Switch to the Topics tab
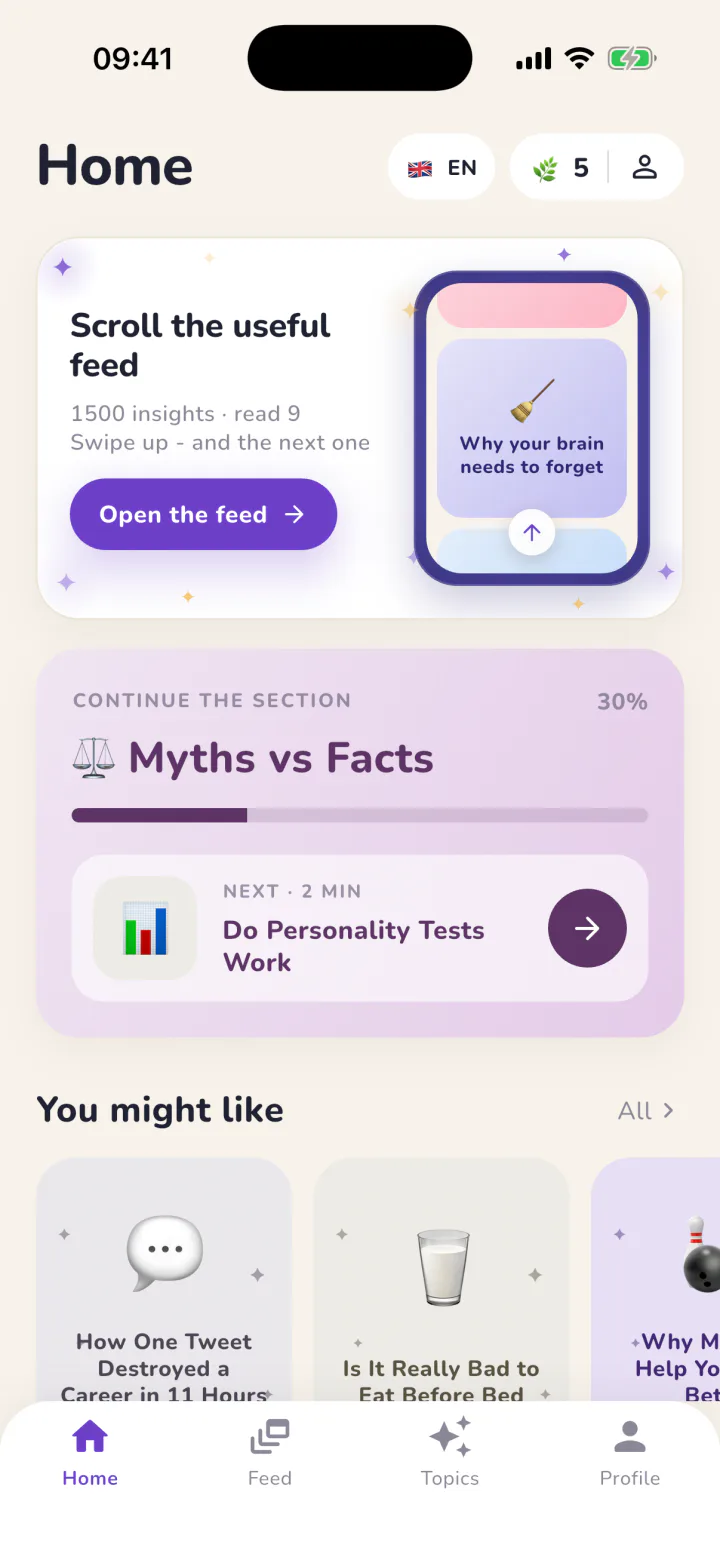This screenshot has height=1566, width=720. tap(450, 1453)
